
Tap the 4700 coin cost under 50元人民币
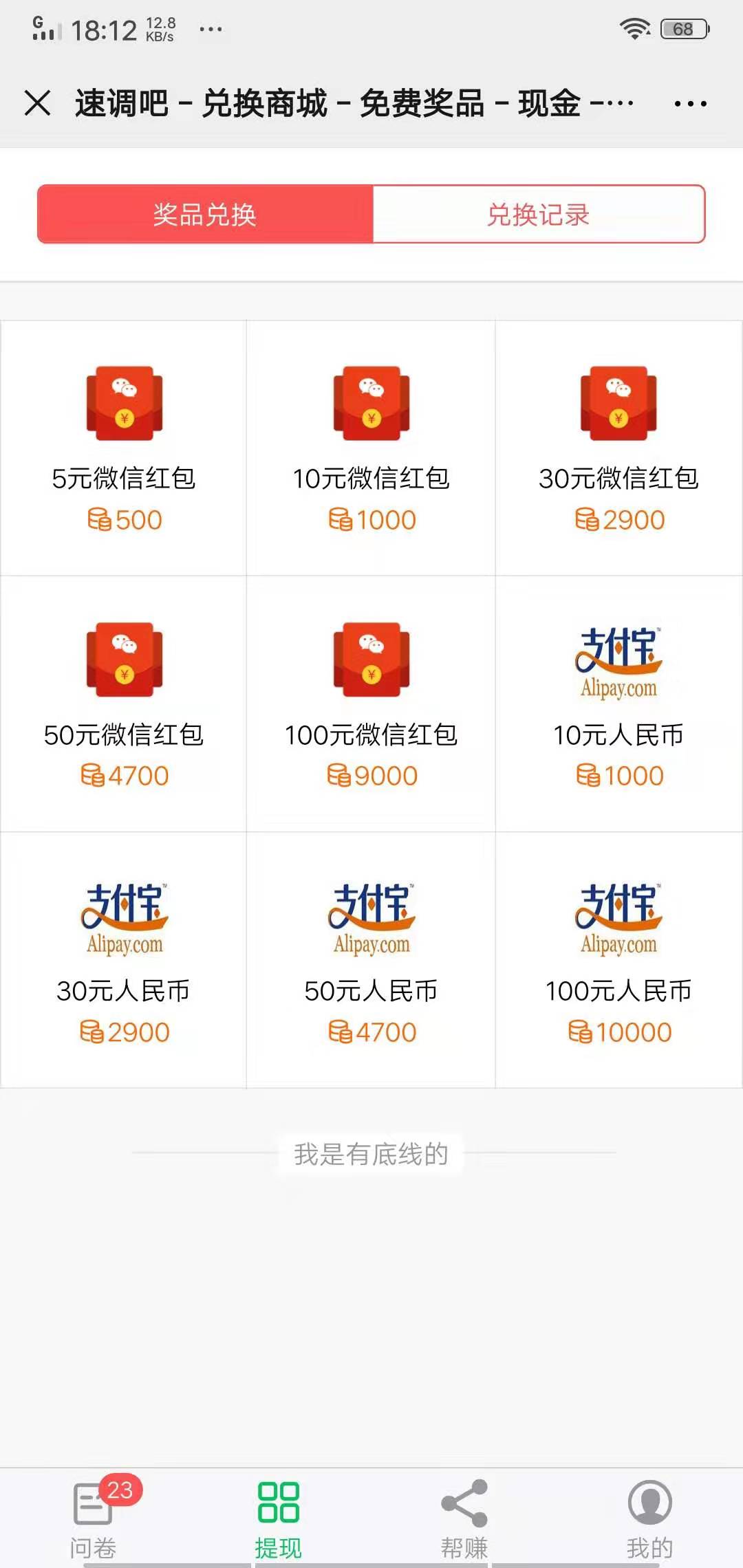371,1030
